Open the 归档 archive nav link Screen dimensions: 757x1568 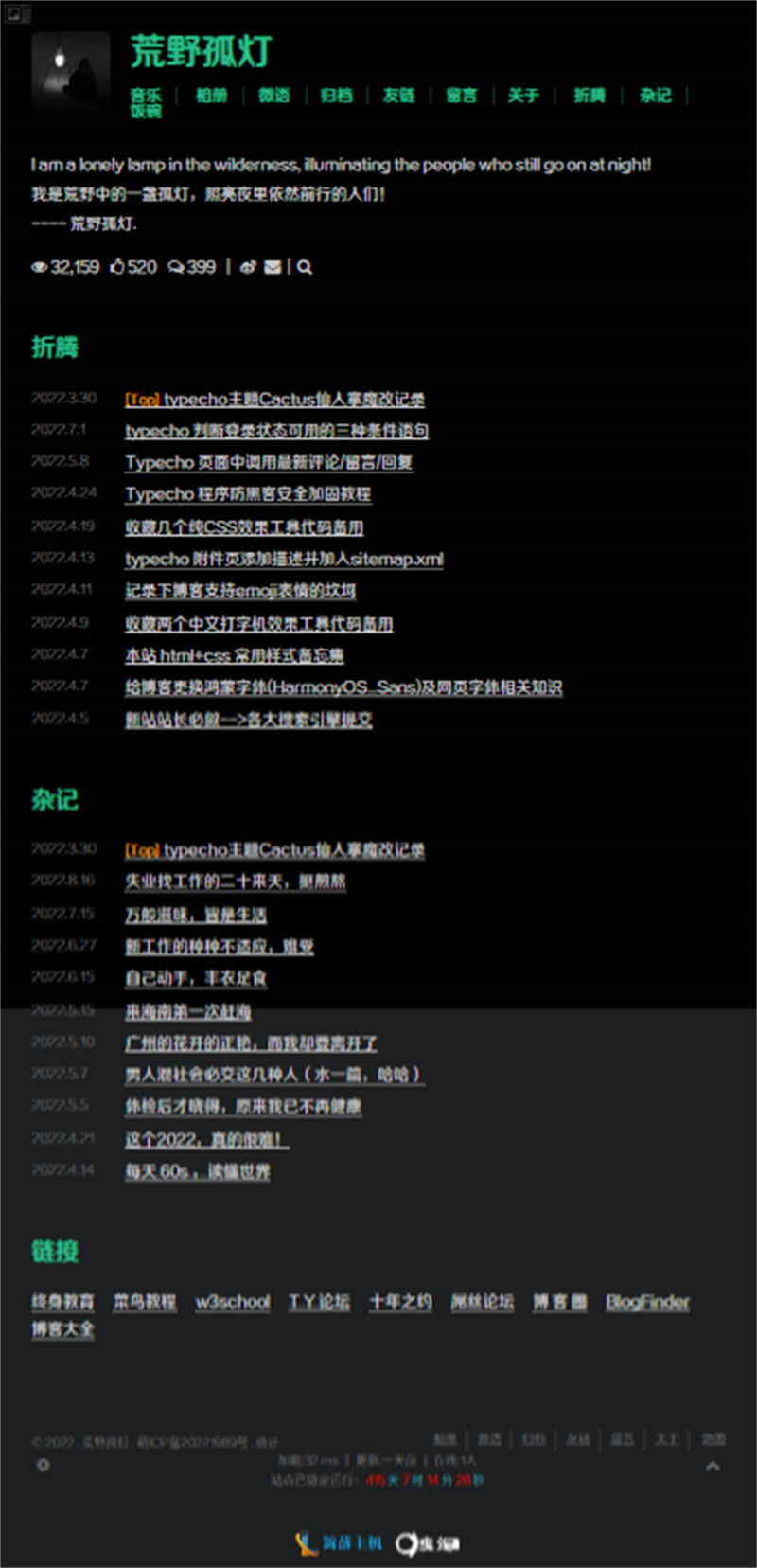coord(336,95)
